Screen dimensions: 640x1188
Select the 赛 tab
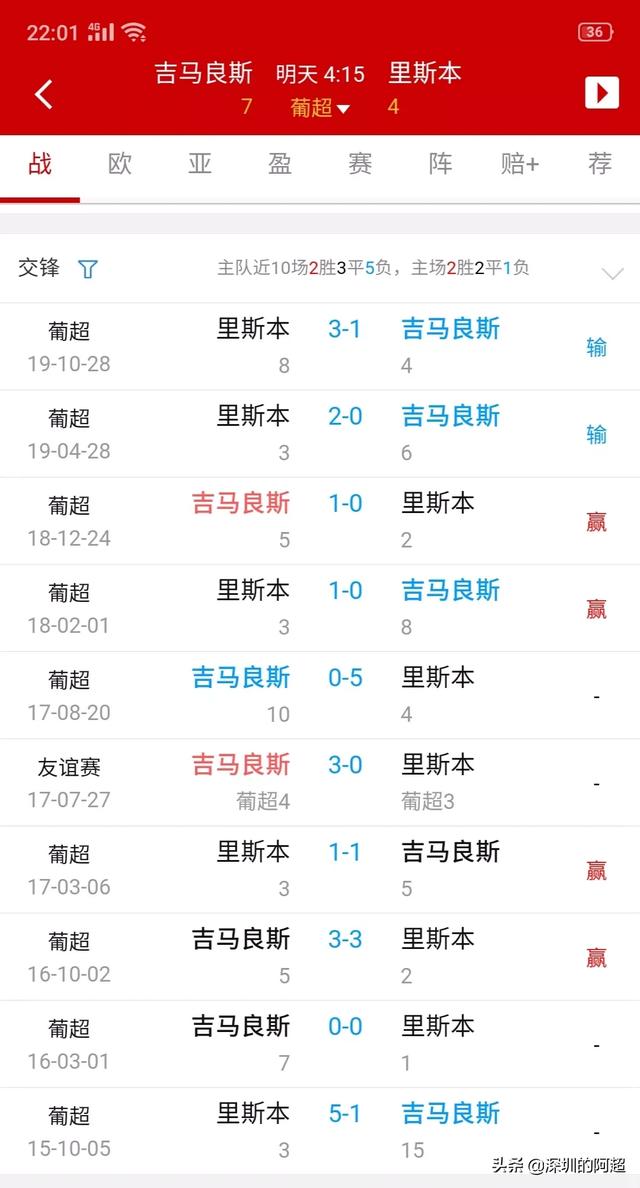point(360,164)
